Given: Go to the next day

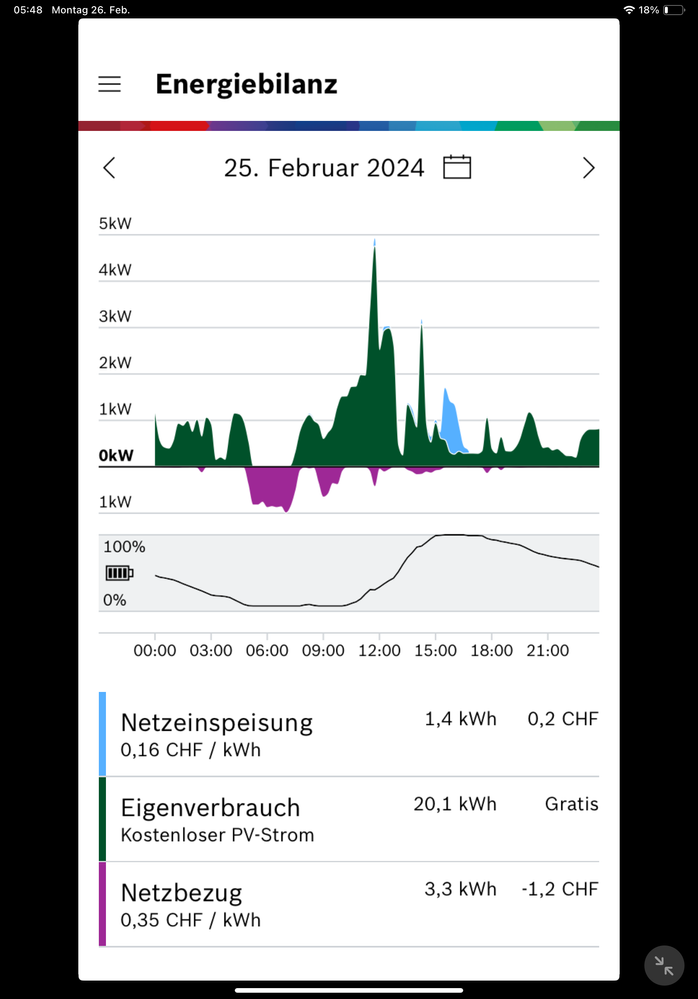Looking at the screenshot, I should [589, 168].
